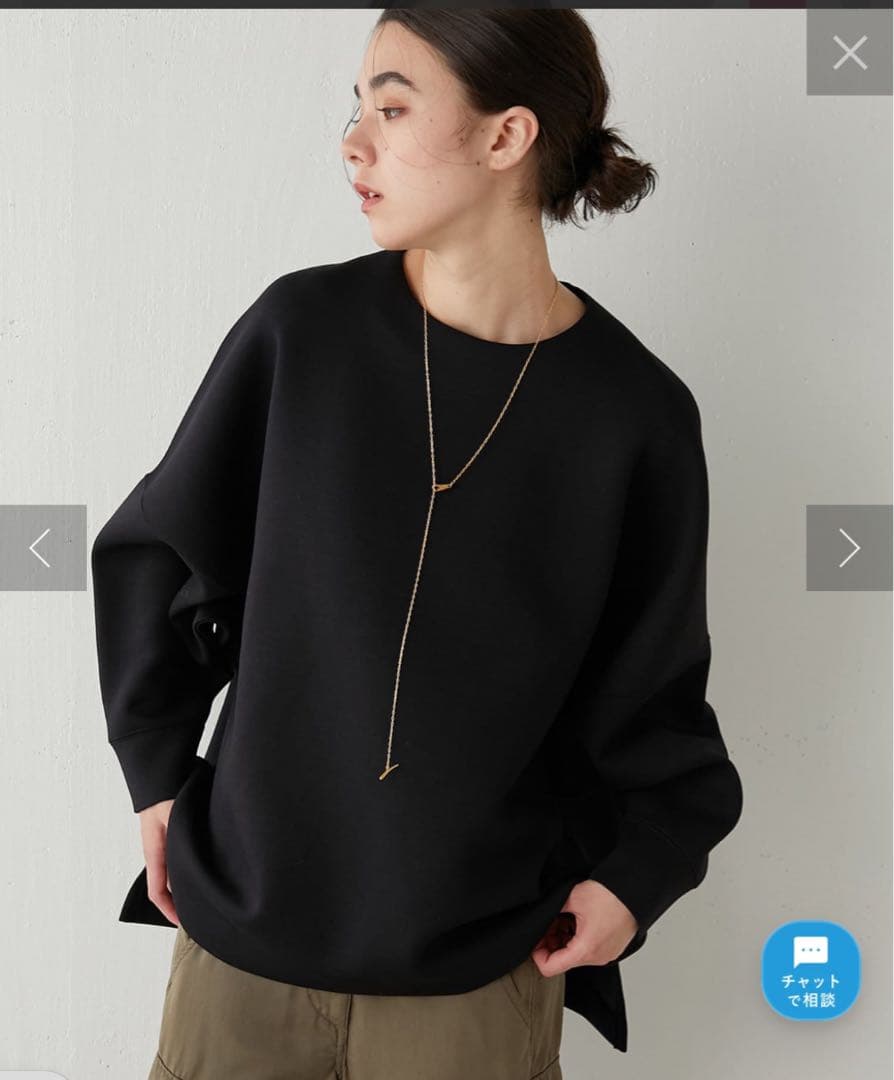Go to the next product image
The height and width of the screenshot is (1080, 894).
click(849, 547)
